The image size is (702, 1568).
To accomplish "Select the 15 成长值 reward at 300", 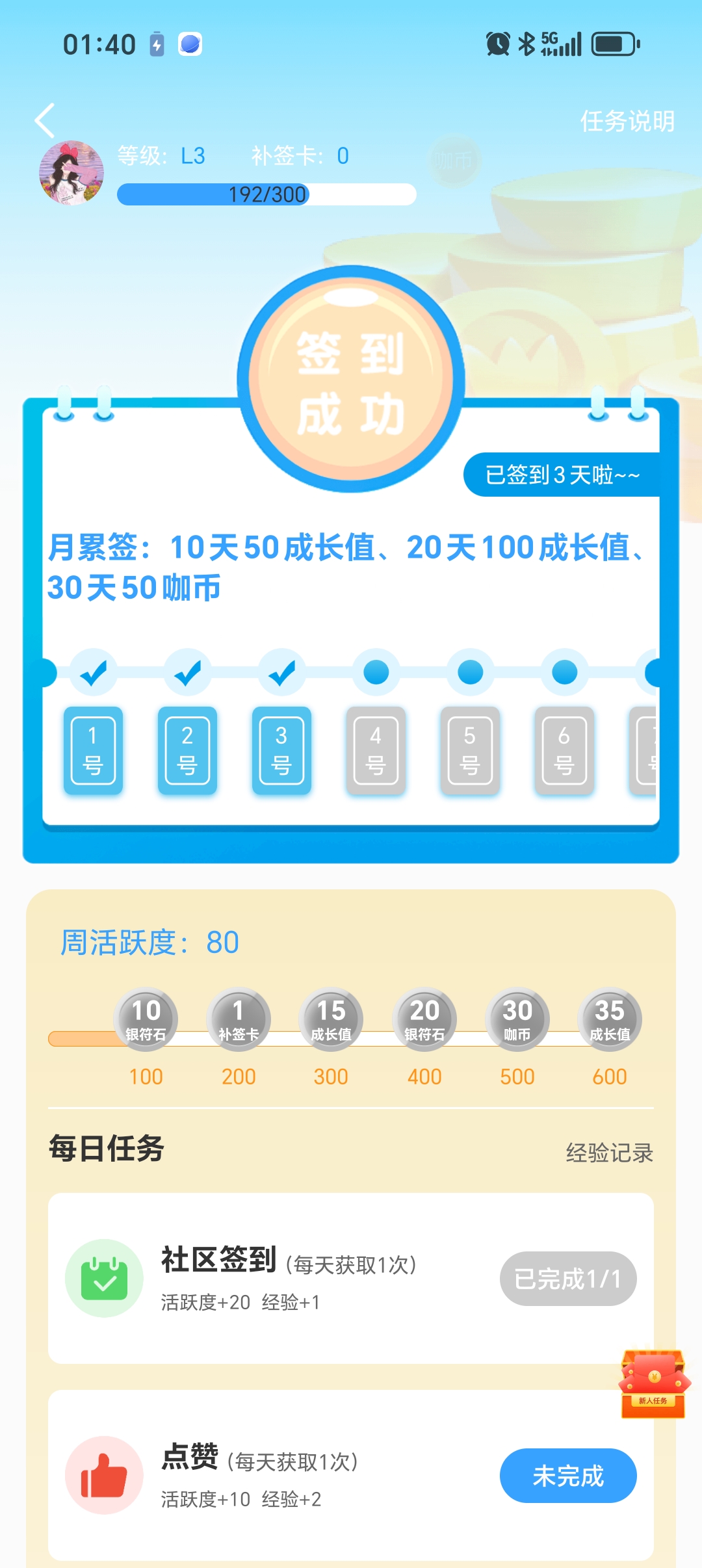I will coord(331,1019).
